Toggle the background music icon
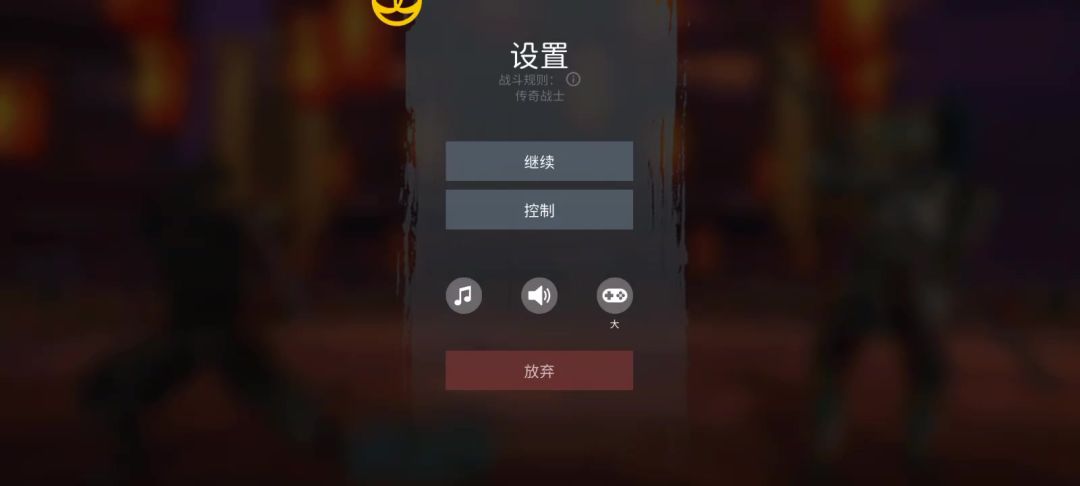The width and height of the screenshot is (1080, 486). [x=463, y=295]
